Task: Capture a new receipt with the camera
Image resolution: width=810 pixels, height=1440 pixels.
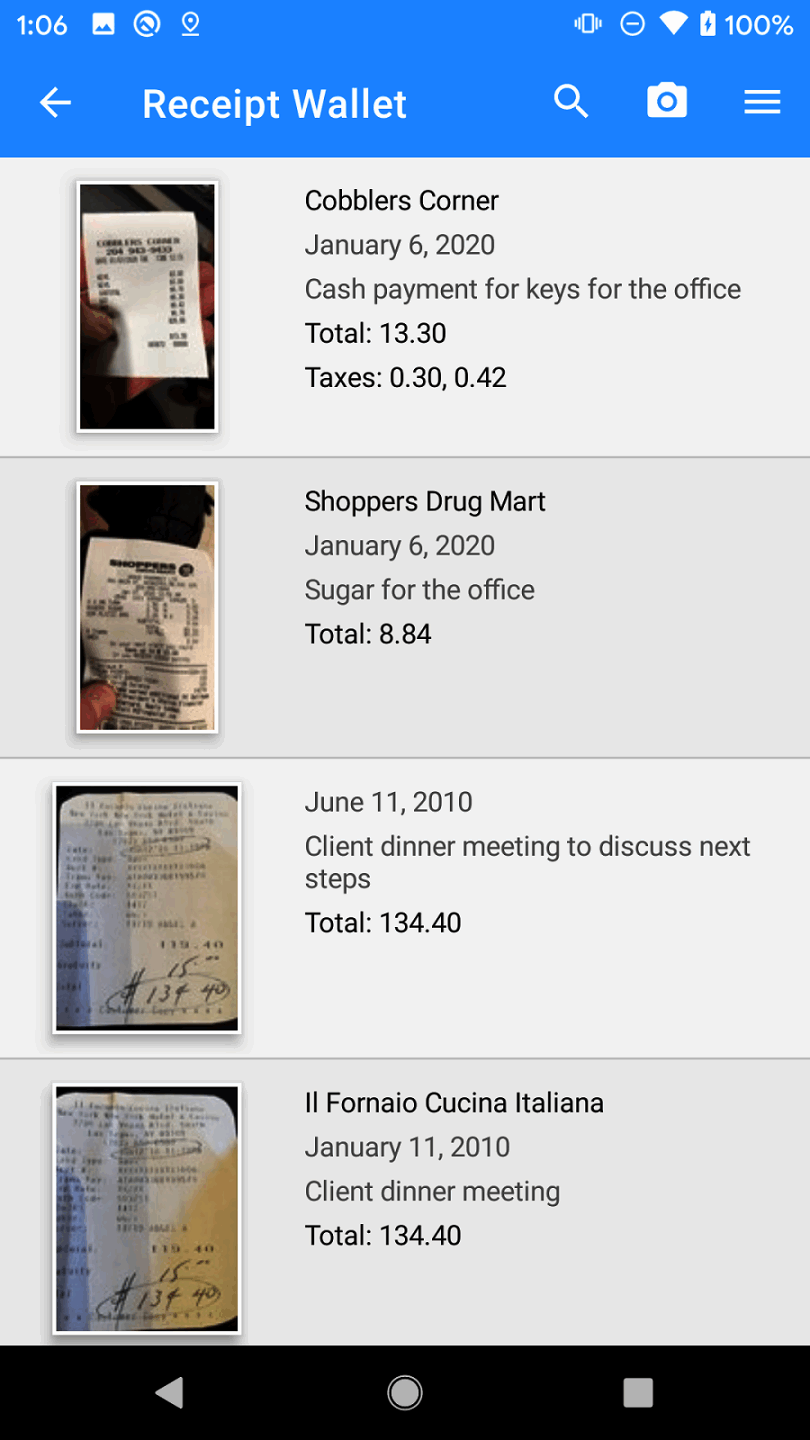Action: [667, 102]
